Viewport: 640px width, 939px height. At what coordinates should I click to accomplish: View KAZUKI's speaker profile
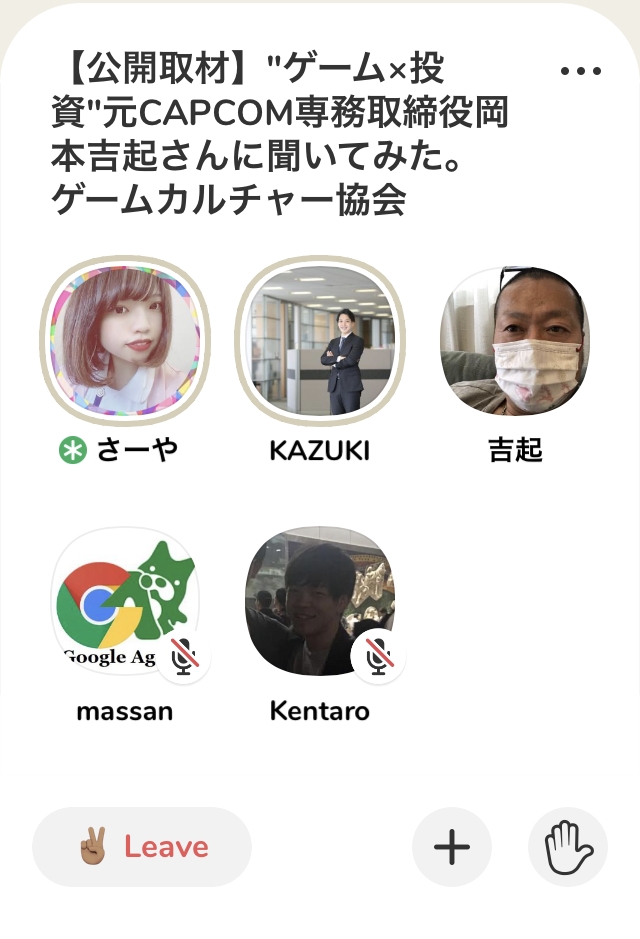pos(320,340)
